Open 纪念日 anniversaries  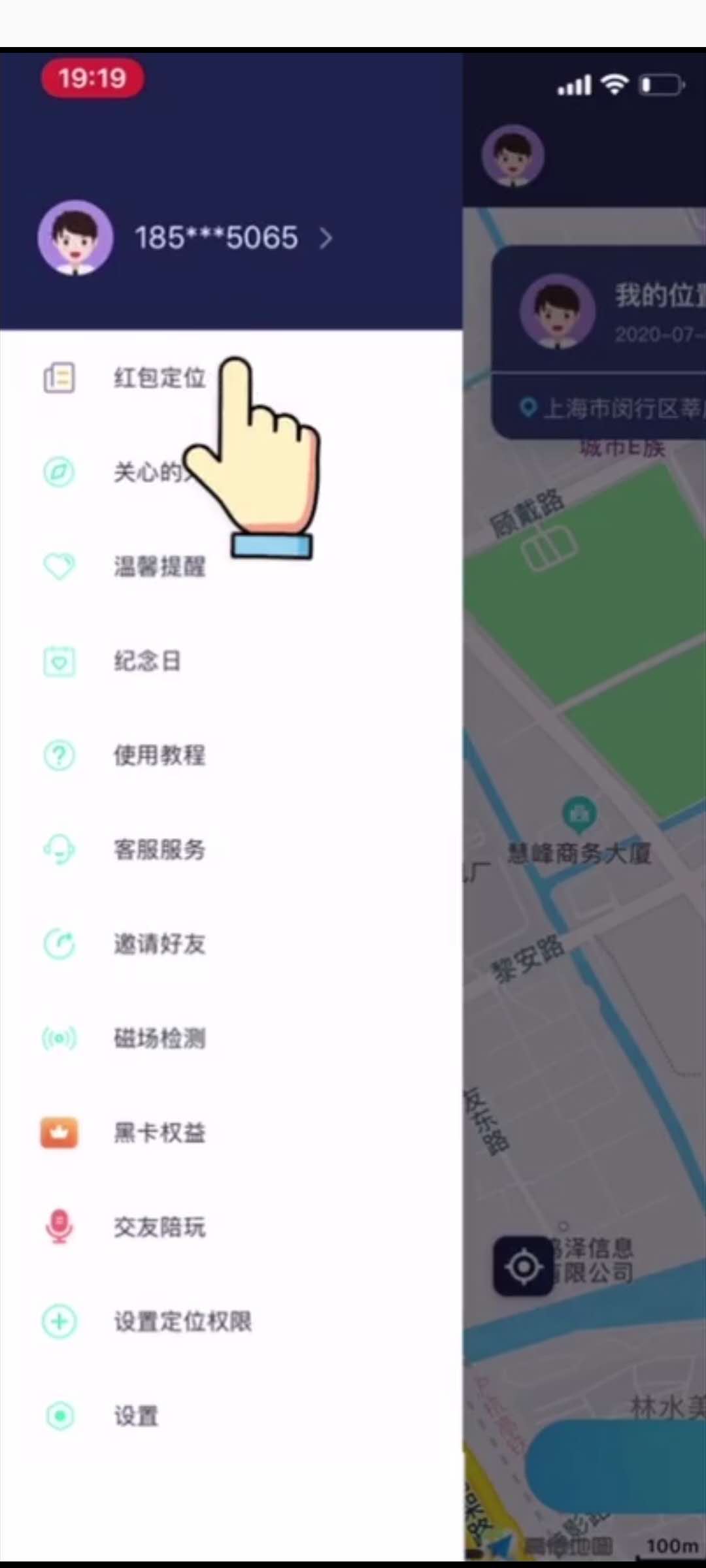click(x=147, y=661)
